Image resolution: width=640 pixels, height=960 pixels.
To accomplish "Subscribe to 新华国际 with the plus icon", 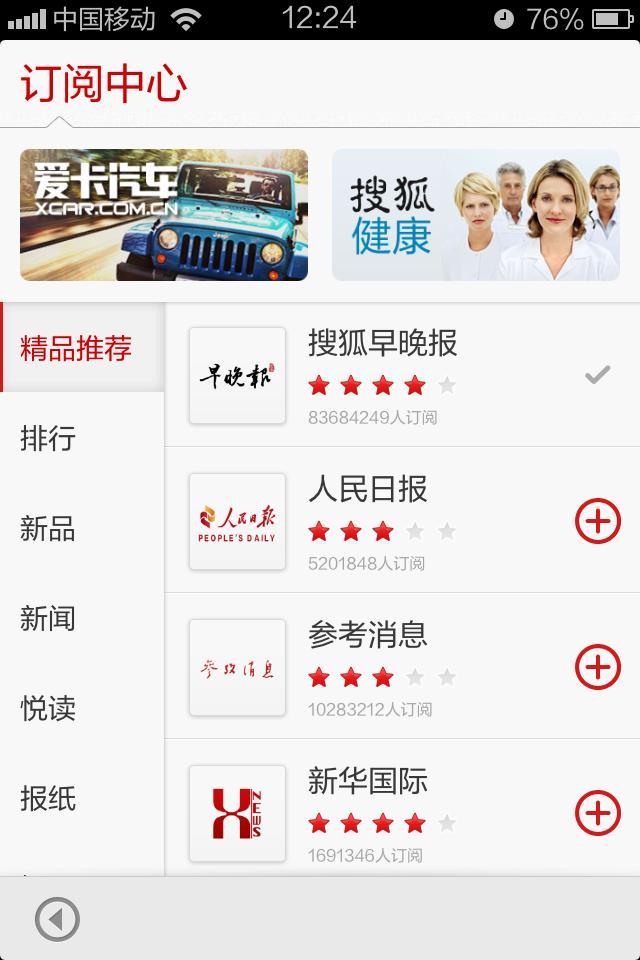I will tap(597, 813).
